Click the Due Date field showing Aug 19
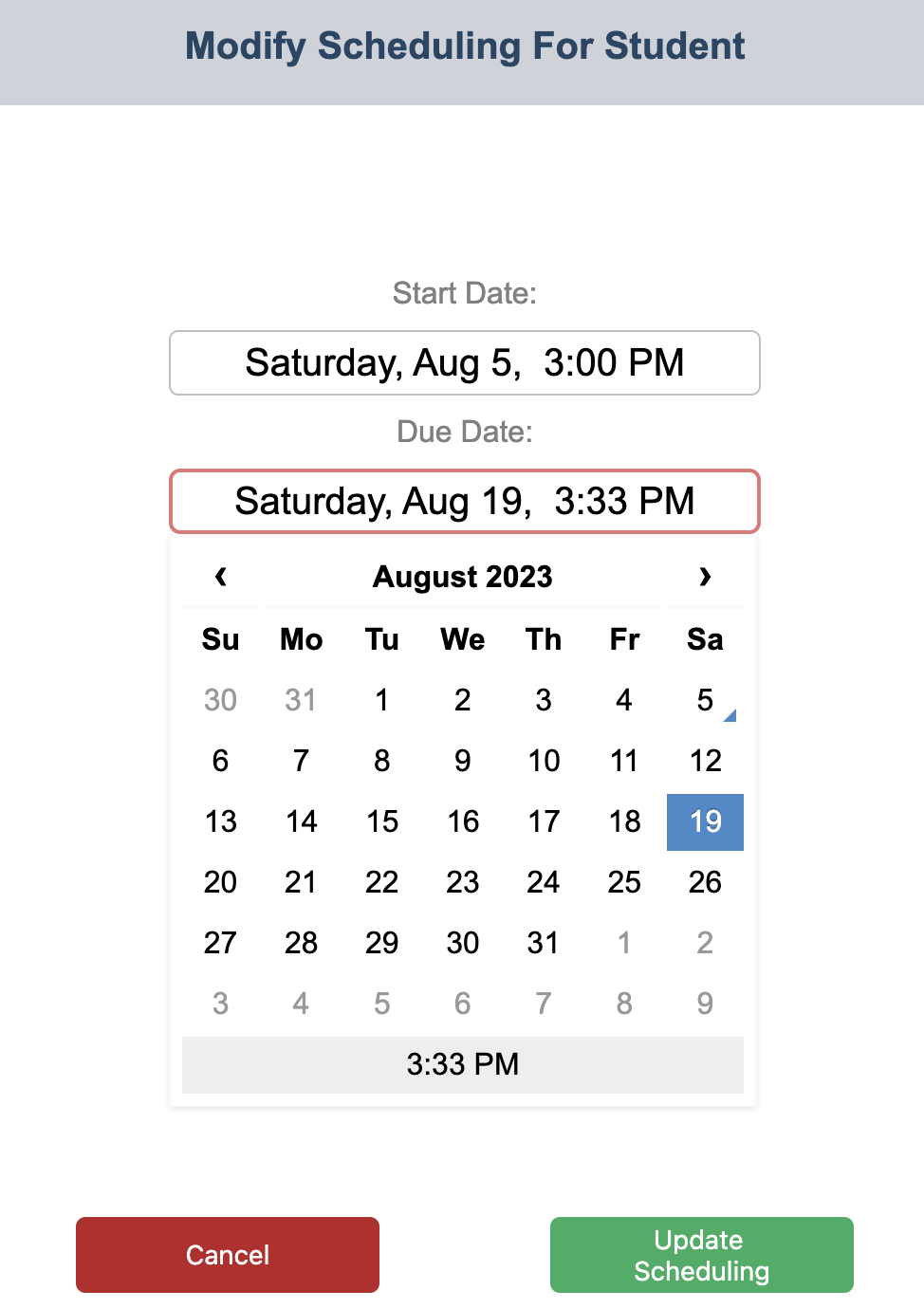The image size is (924, 1309). (x=464, y=502)
